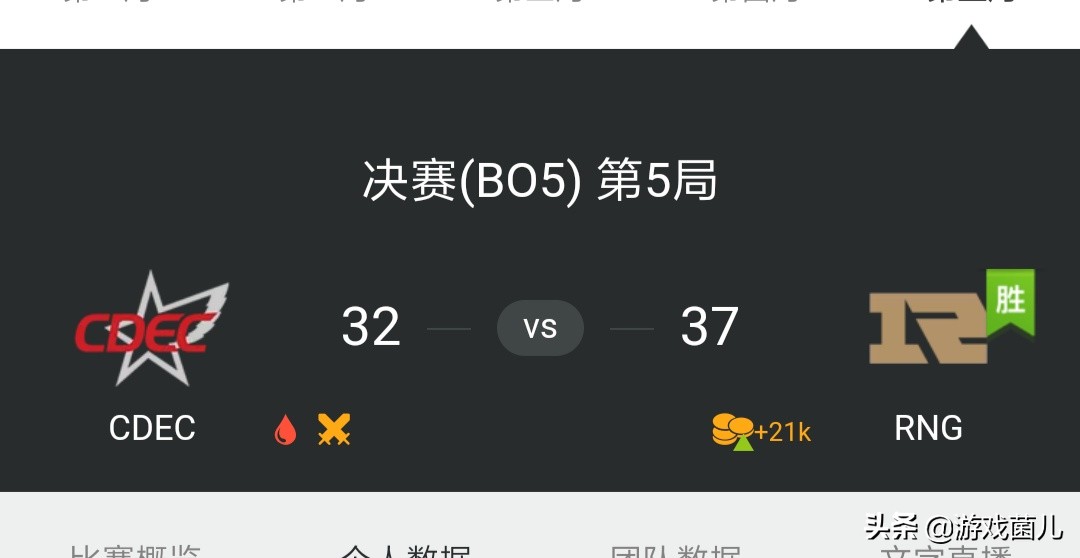Open the CDEC team page

(152, 328)
